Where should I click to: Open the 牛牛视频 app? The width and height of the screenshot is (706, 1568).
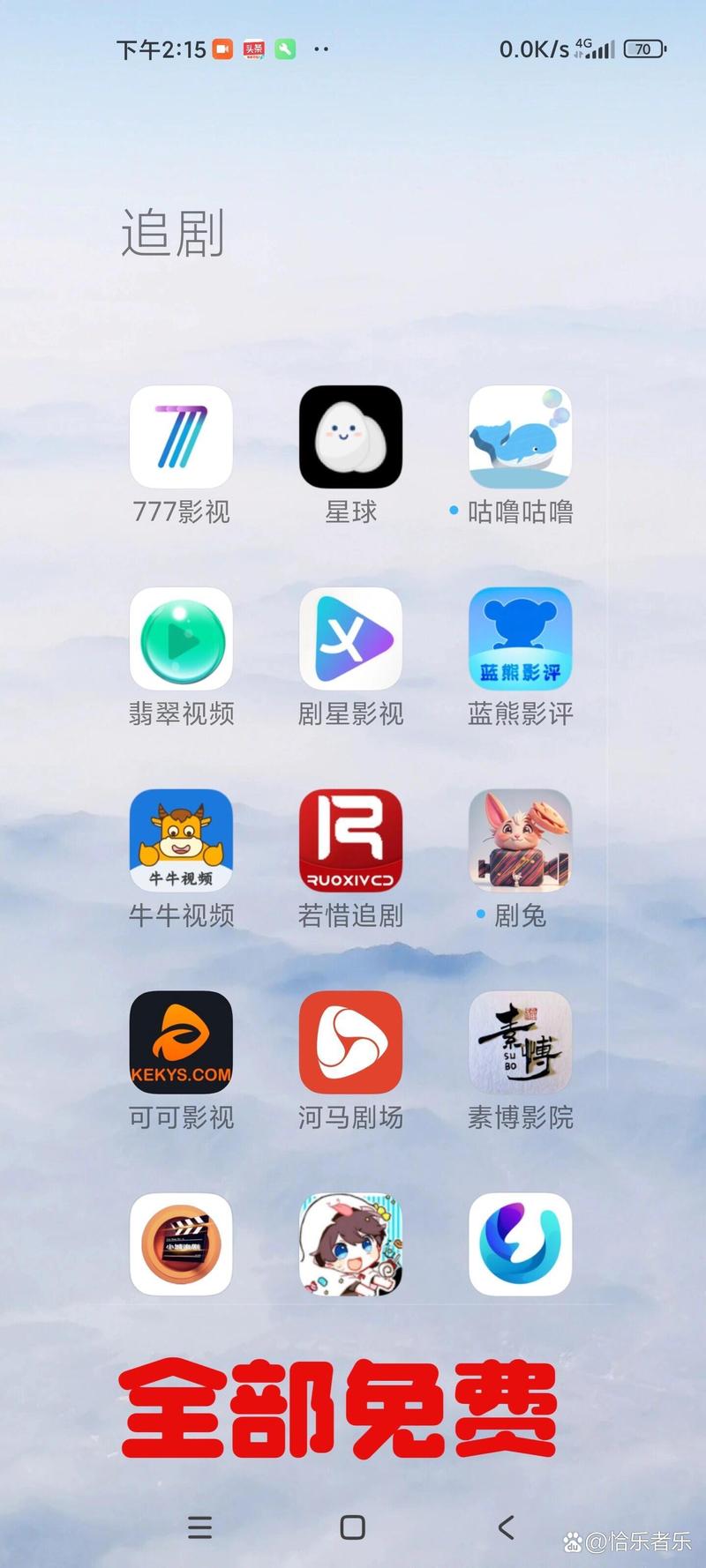pyautogui.click(x=181, y=840)
